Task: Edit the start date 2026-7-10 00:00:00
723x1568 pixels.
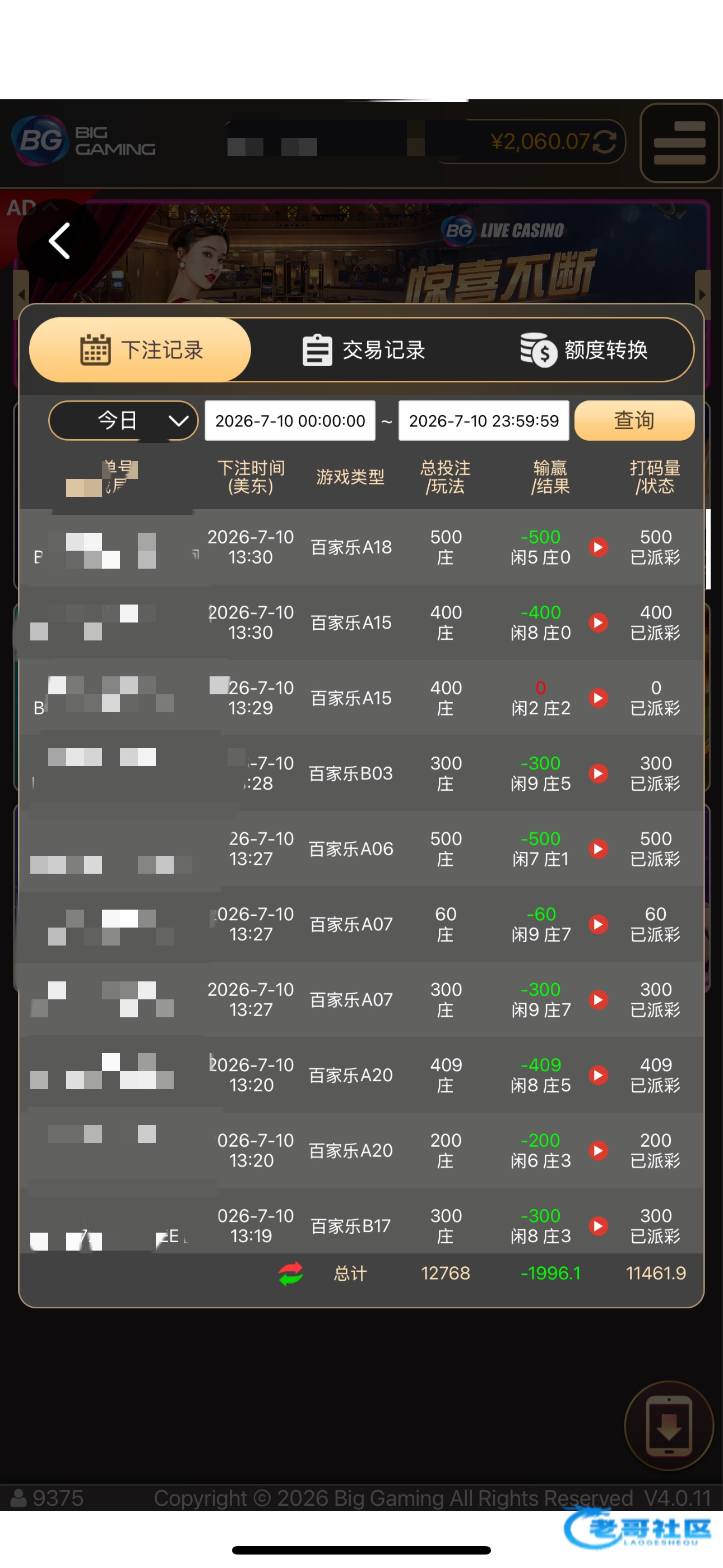Action: [x=290, y=421]
